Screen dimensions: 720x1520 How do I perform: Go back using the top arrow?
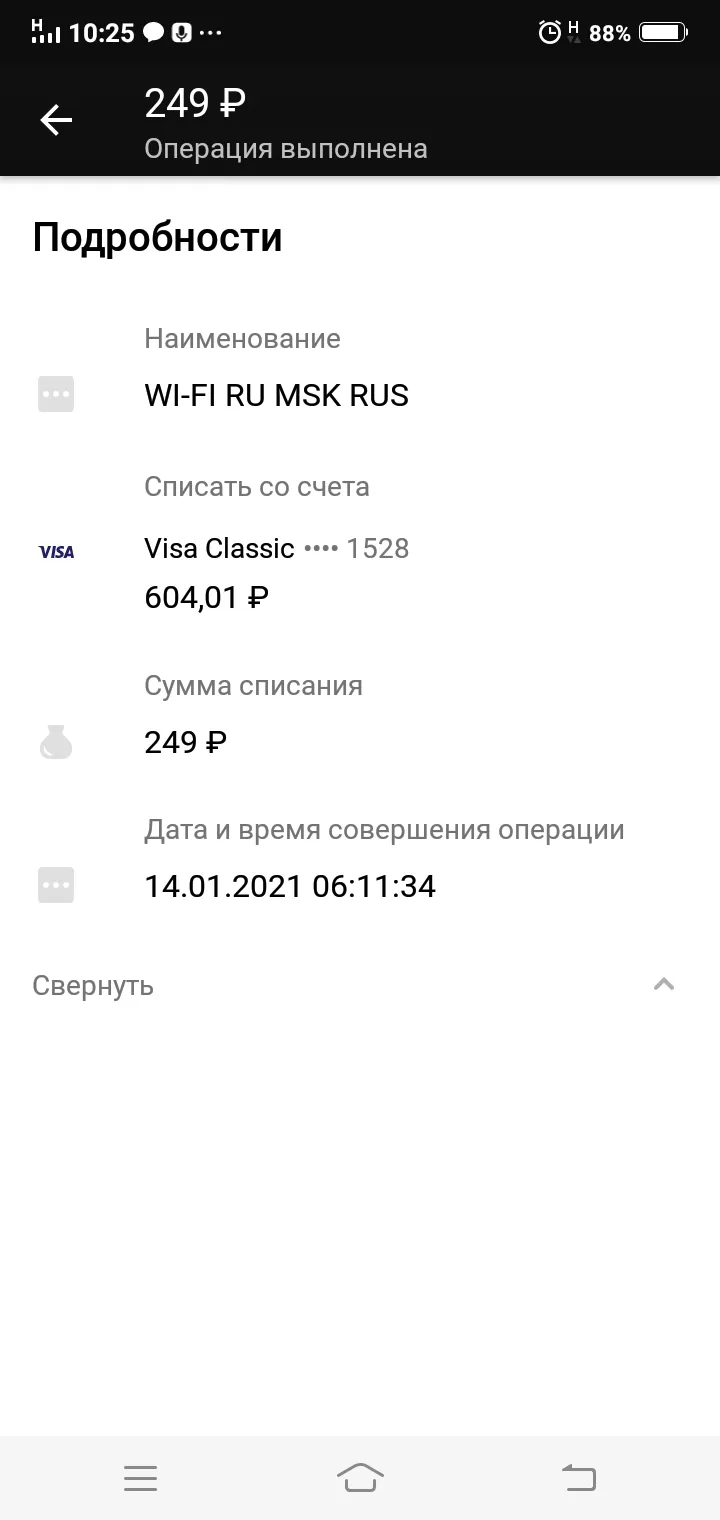coord(56,121)
